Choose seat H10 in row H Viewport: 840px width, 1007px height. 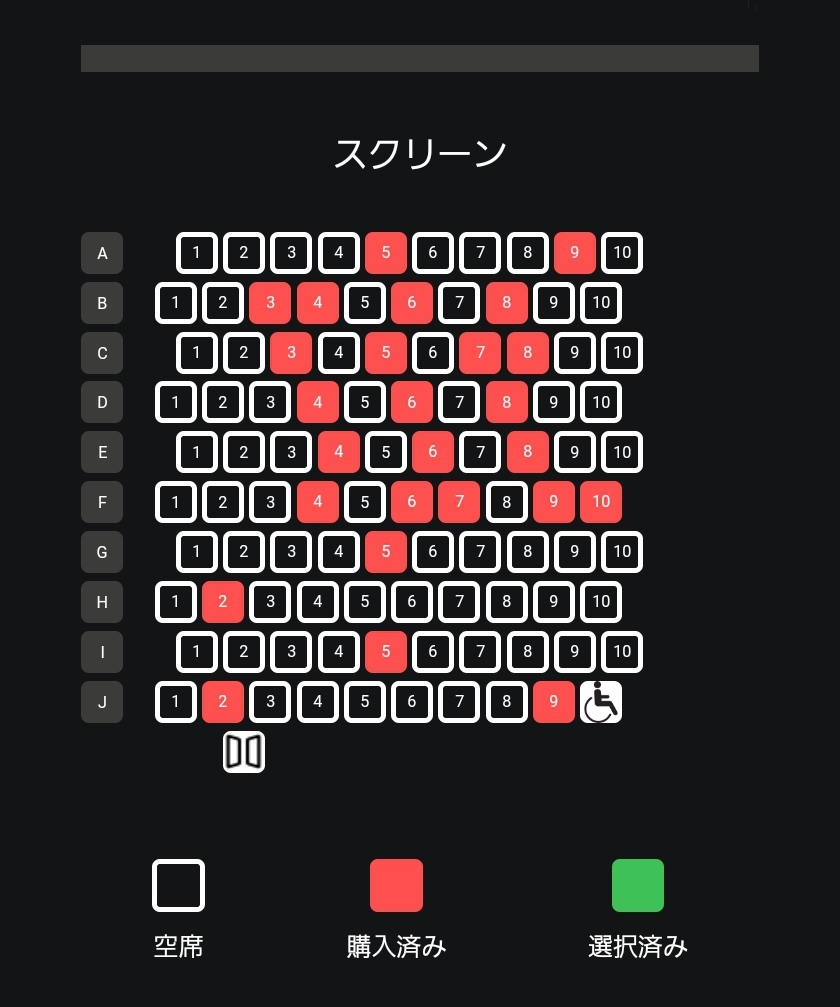point(601,602)
